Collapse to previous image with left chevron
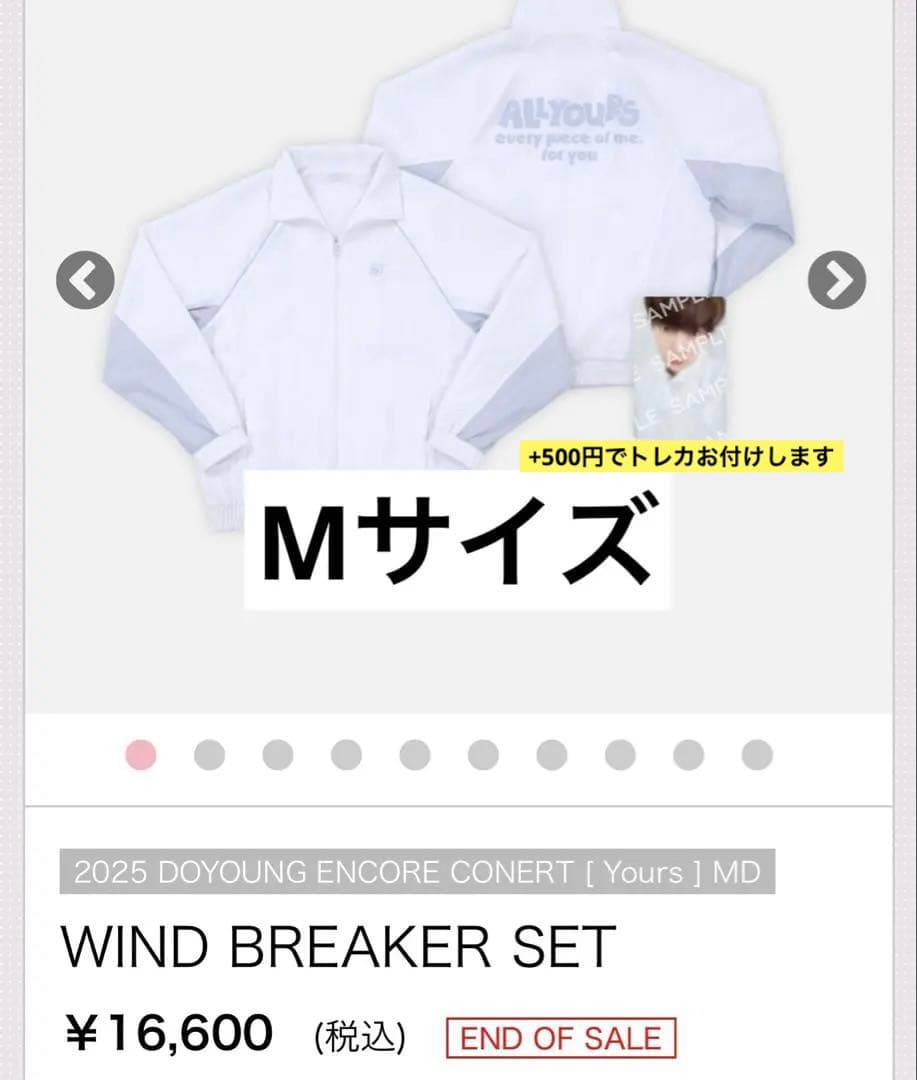 click(x=87, y=280)
